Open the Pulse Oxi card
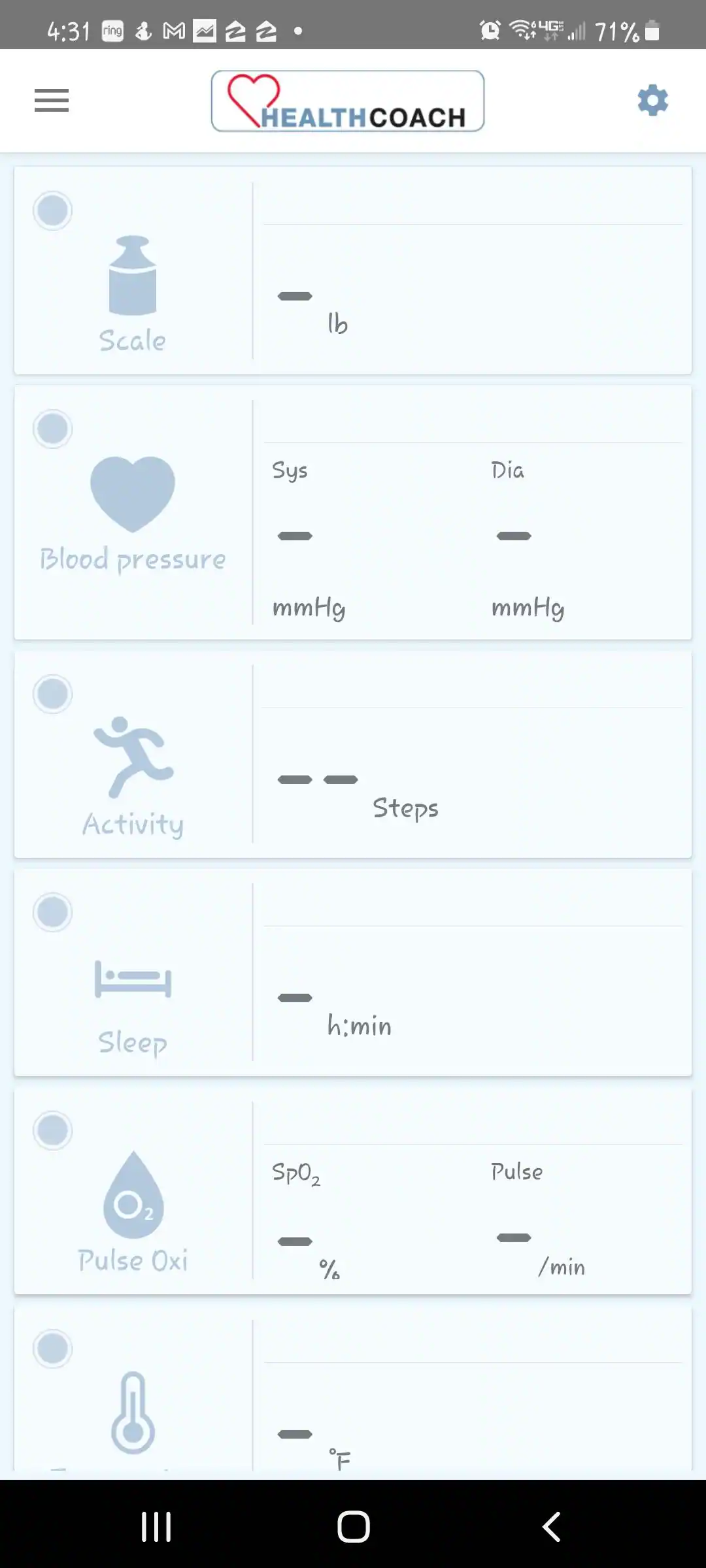This screenshot has height=1568, width=706. 353,1190
